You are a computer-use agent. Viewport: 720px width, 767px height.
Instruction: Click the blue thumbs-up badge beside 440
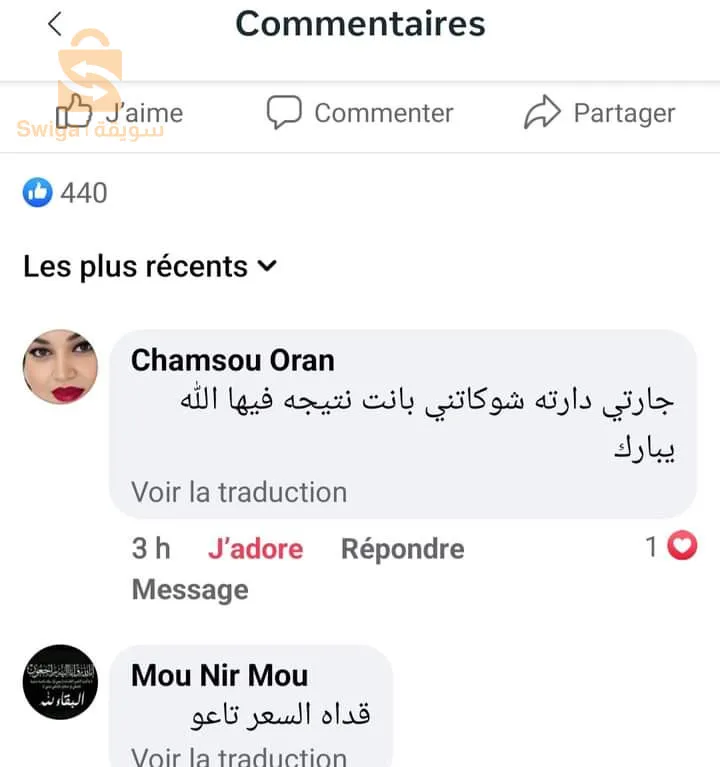pos(36,192)
